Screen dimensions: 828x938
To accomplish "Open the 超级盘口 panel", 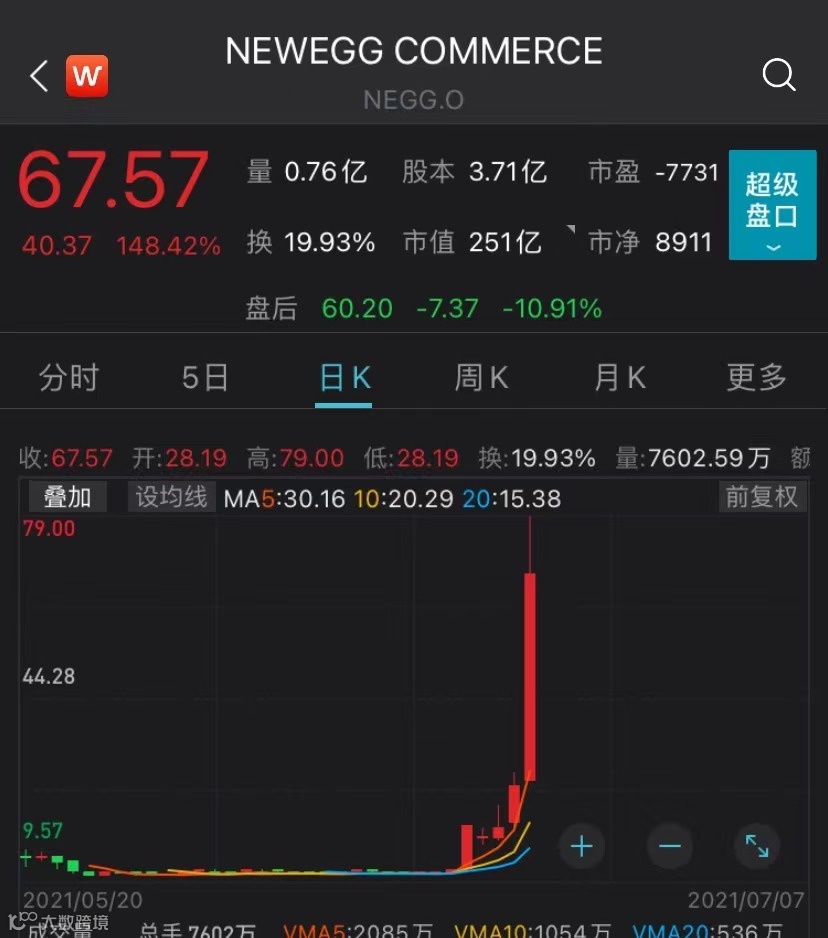I will [x=772, y=205].
